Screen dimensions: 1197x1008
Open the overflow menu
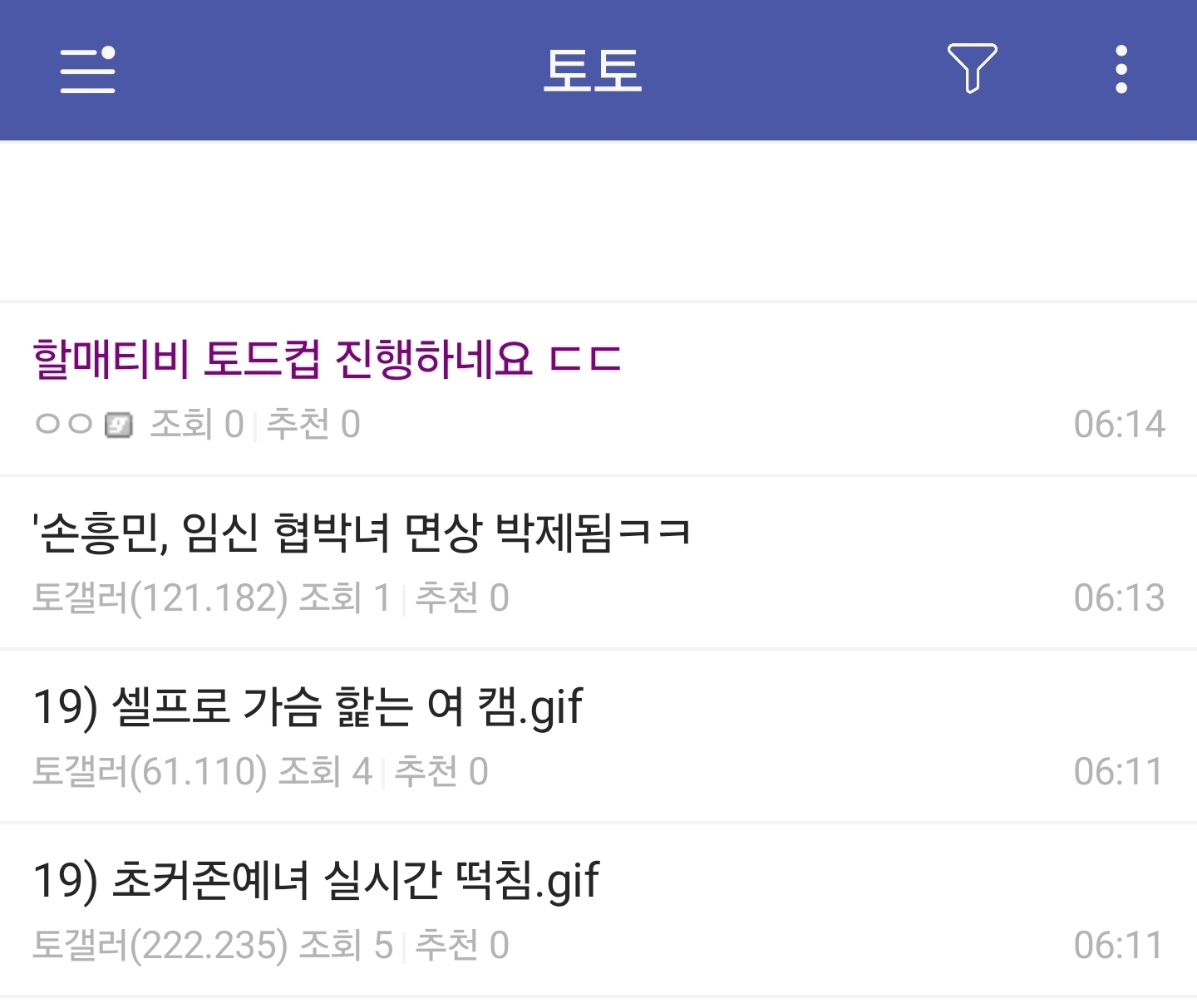(x=1121, y=69)
